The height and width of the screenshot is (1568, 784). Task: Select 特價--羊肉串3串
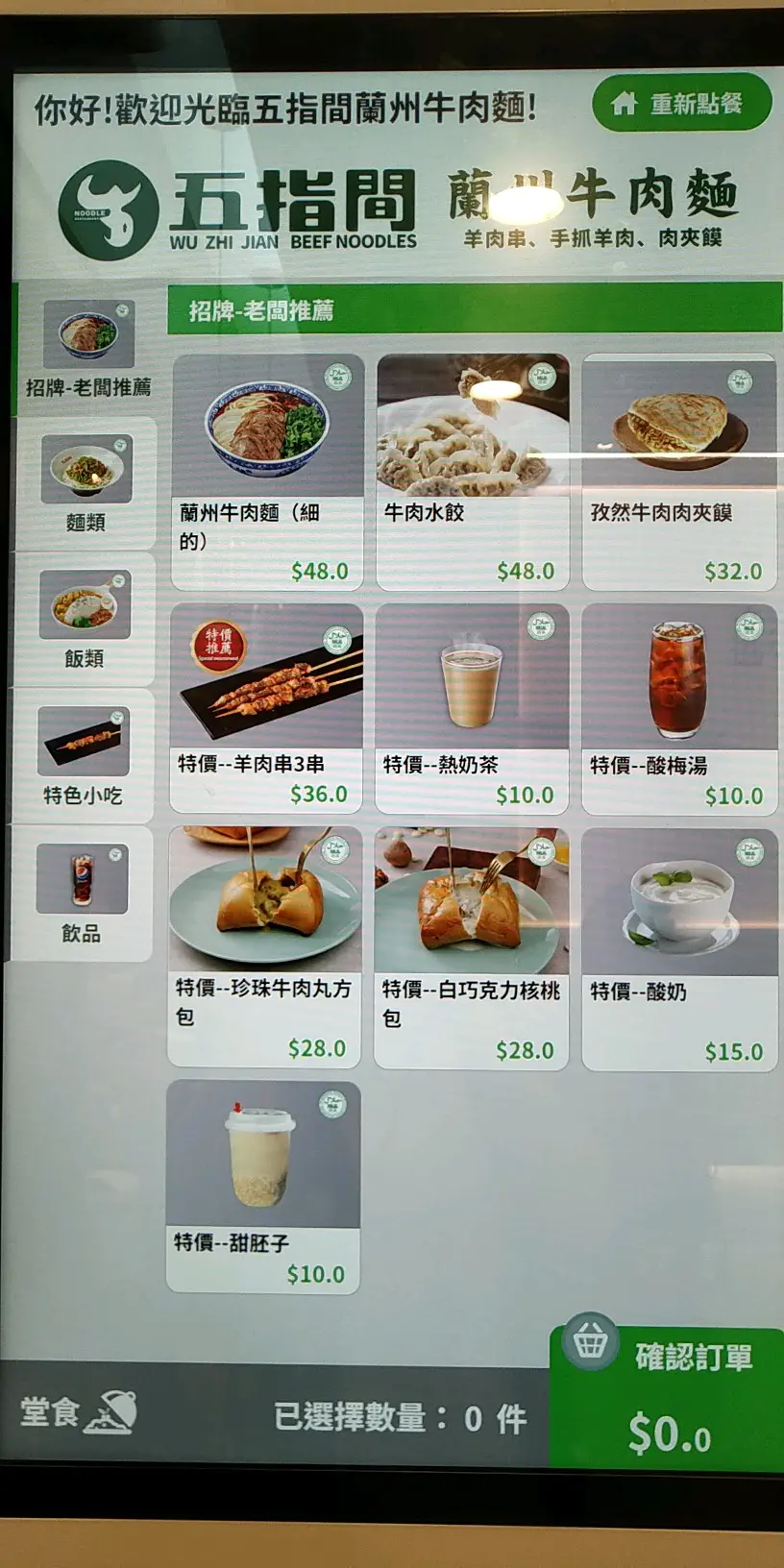pos(266,708)
